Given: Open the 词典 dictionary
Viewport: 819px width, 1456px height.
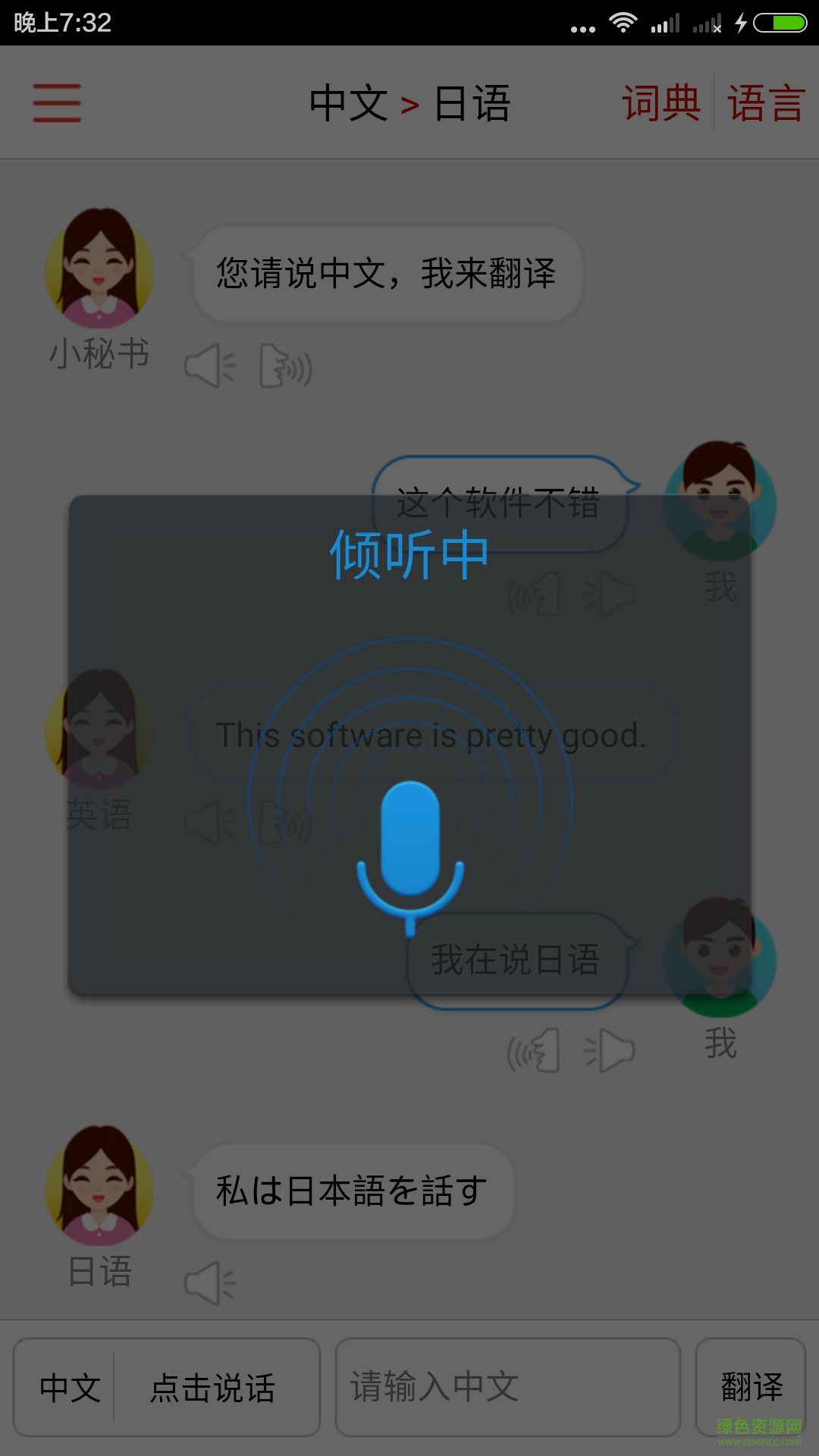Looking at the screenshot, I should click(x=661, y=103).
